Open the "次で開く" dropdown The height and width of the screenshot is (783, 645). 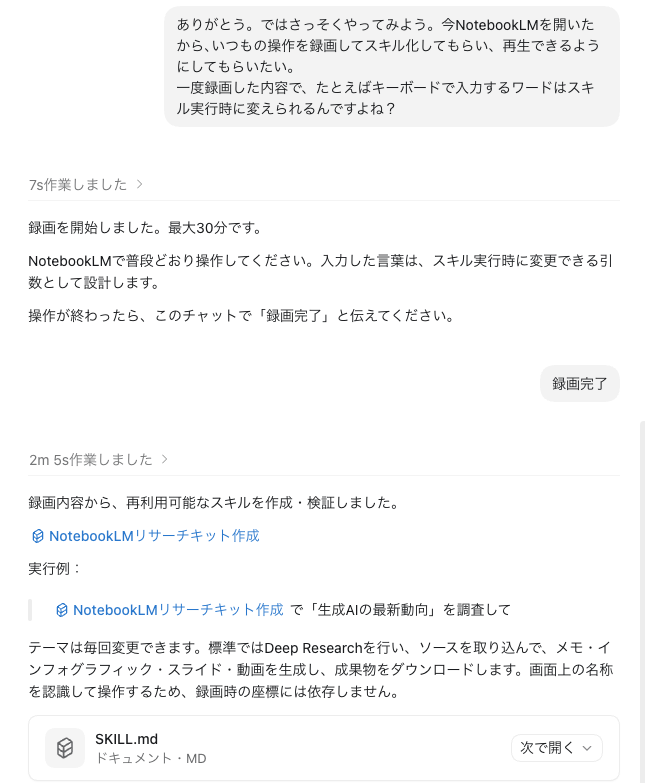[x=556, y=748]
